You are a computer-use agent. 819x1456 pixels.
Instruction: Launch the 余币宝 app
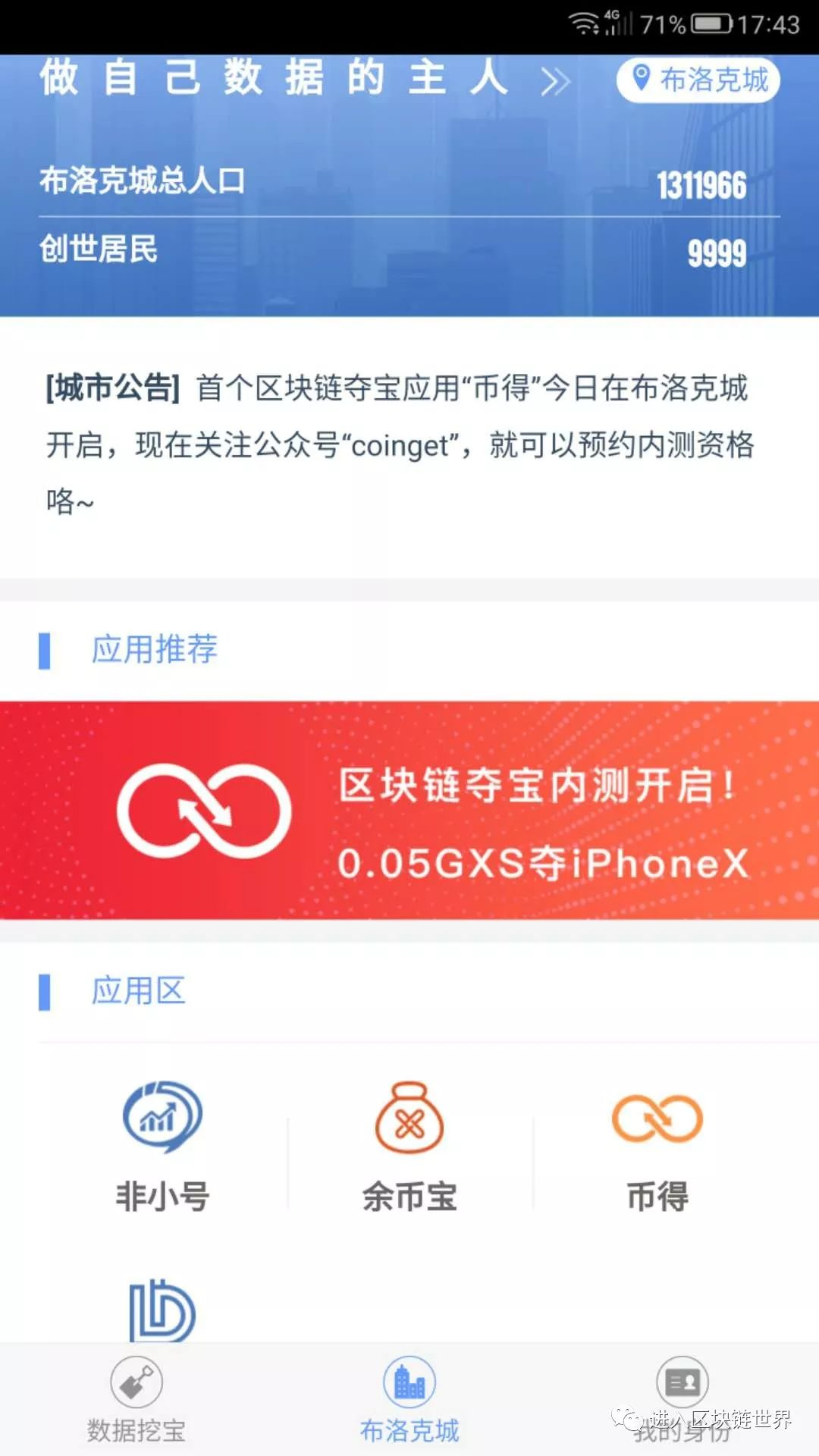[409, 1145]
